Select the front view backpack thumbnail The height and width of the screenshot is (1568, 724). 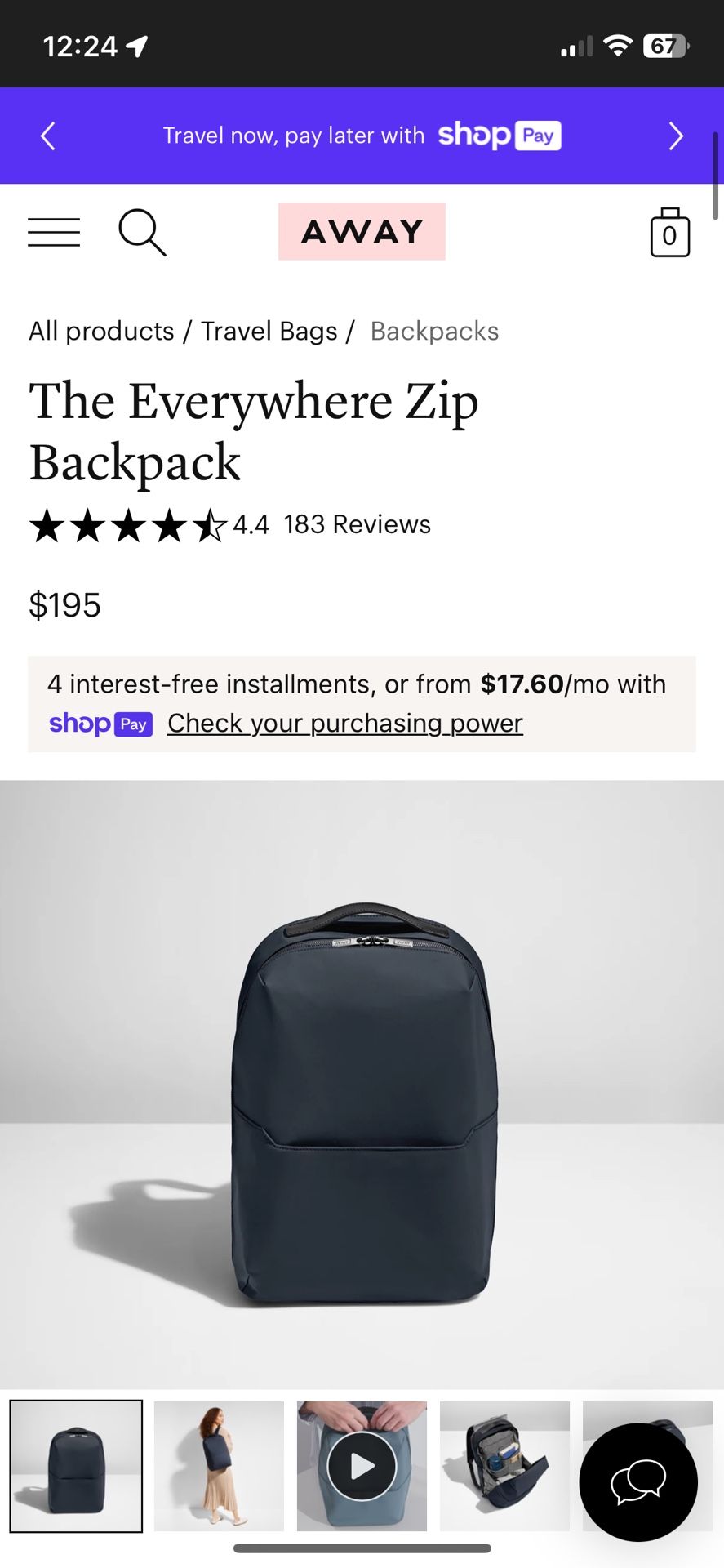76,1466
